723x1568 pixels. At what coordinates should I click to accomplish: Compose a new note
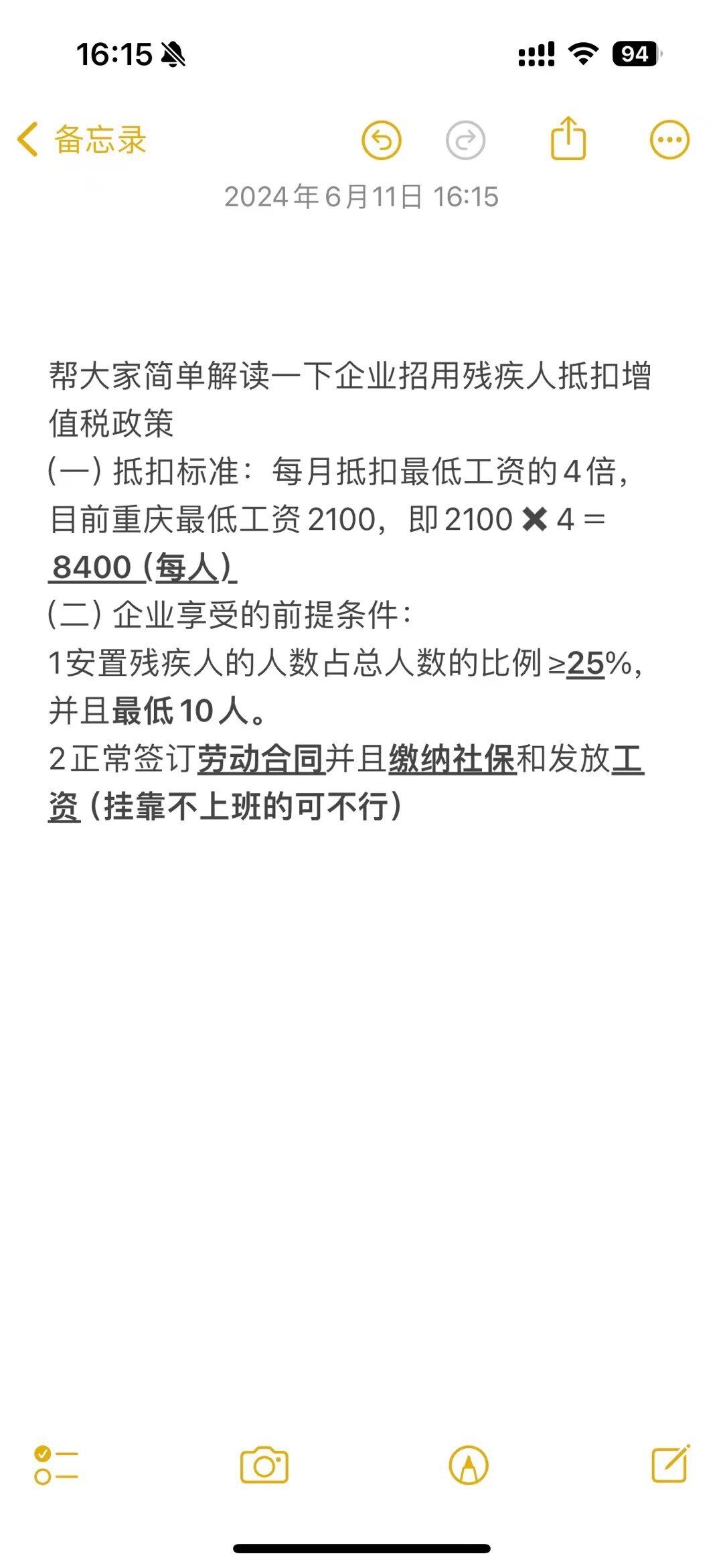point(671,1464)
